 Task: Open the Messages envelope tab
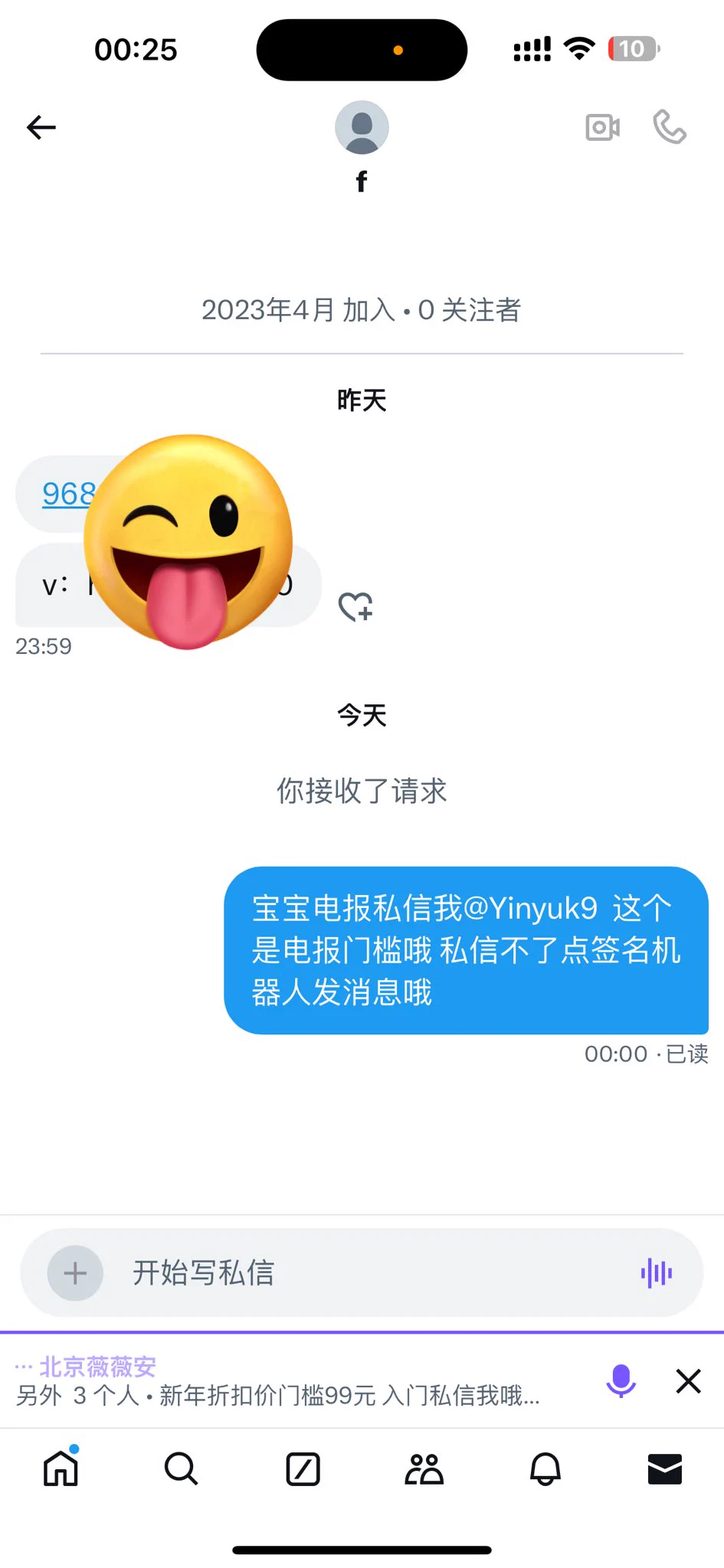664,1468
